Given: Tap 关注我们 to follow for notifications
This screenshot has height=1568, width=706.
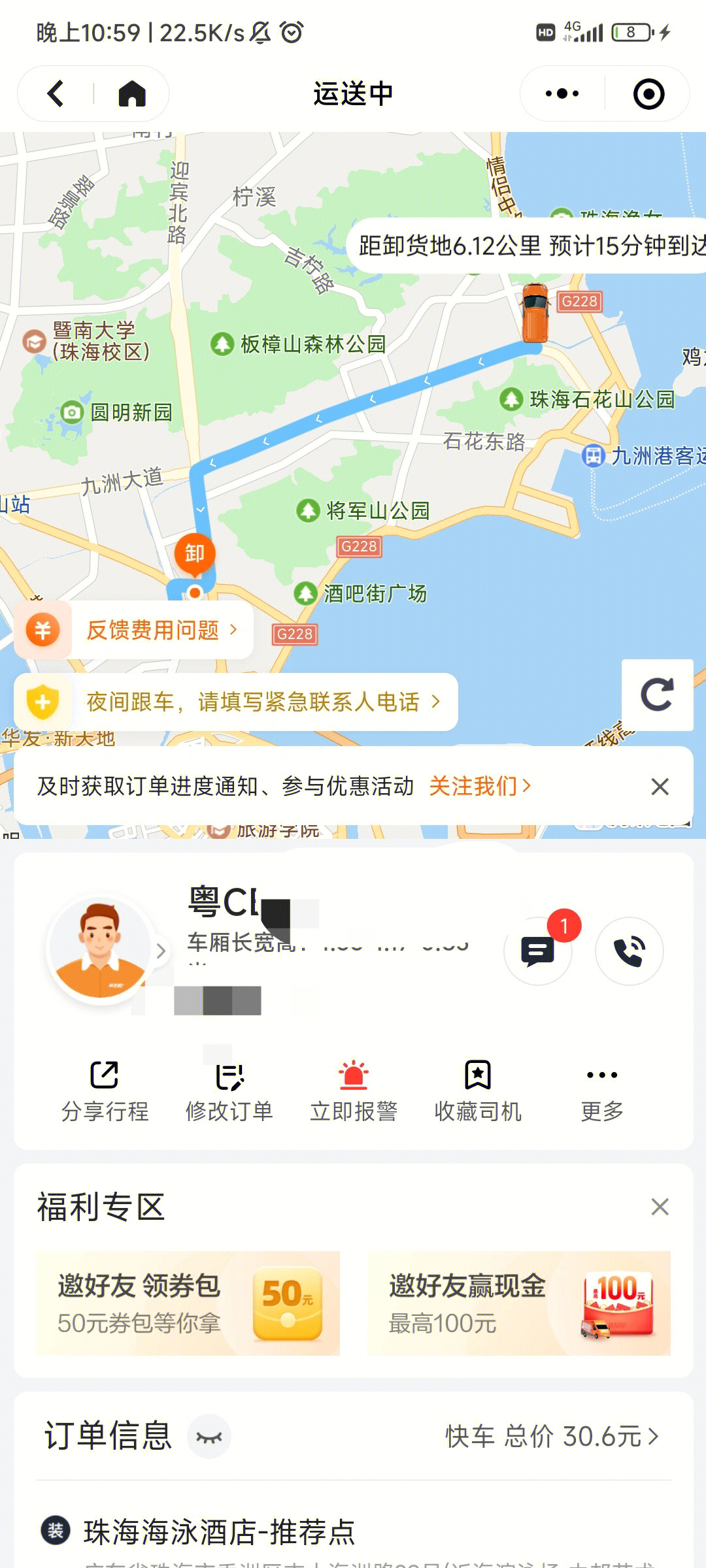Looking at the screenshot, I should click(x=479, y=786).
